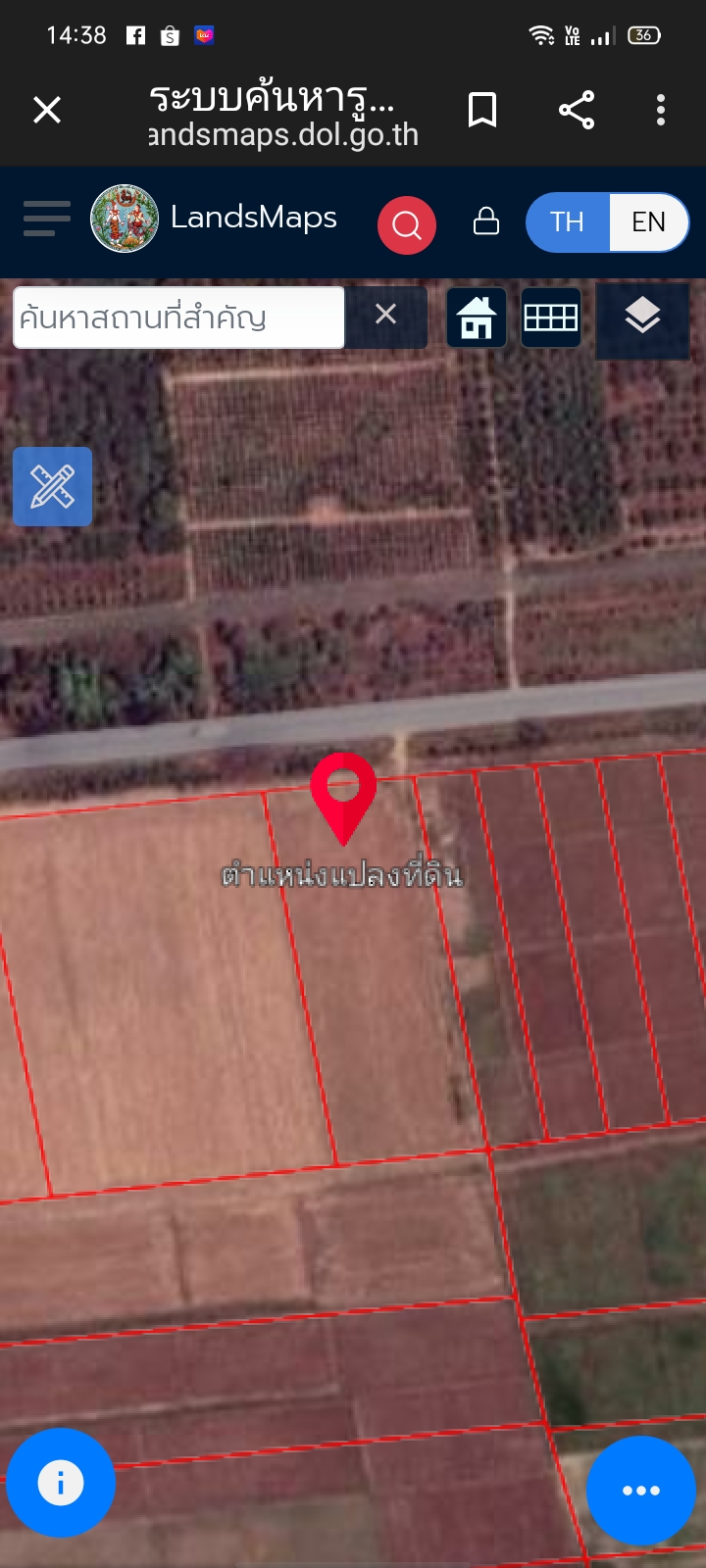Switch language to TH
Image resolution: width=706 pixels, height=1568 pixels.
(567, 222)
